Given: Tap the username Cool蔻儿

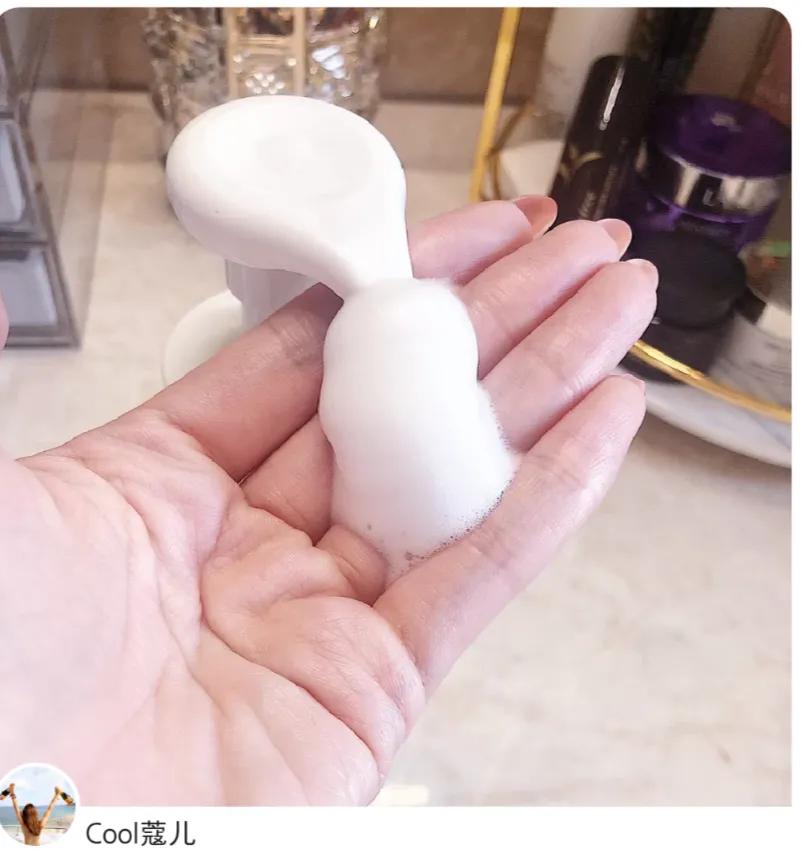Looking at the screenshot, I should tap(140, 833).
